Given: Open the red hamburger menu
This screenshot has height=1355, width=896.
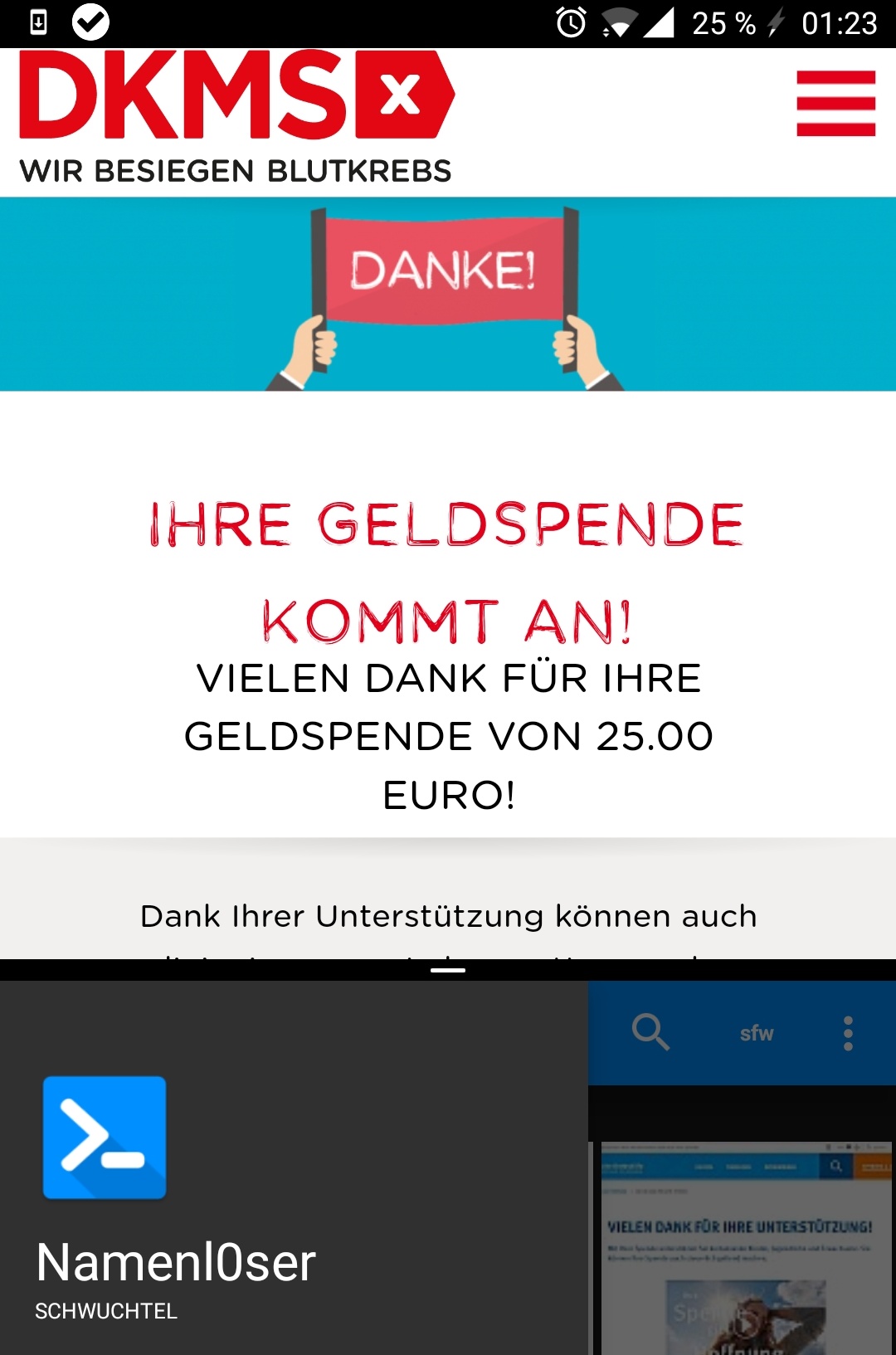Looking at the screenshot, I should tap(835, 103).
